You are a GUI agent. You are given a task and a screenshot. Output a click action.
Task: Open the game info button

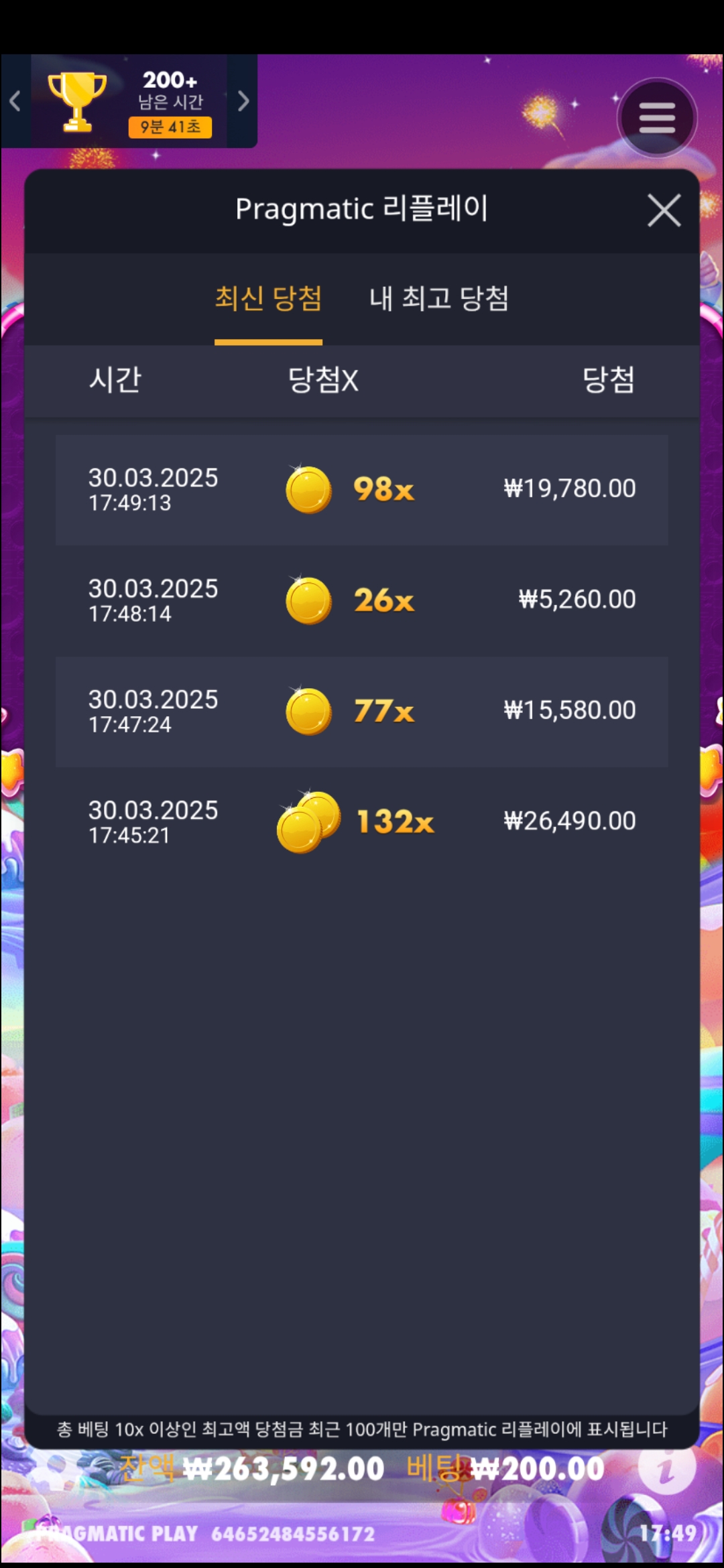point(666,1469)
